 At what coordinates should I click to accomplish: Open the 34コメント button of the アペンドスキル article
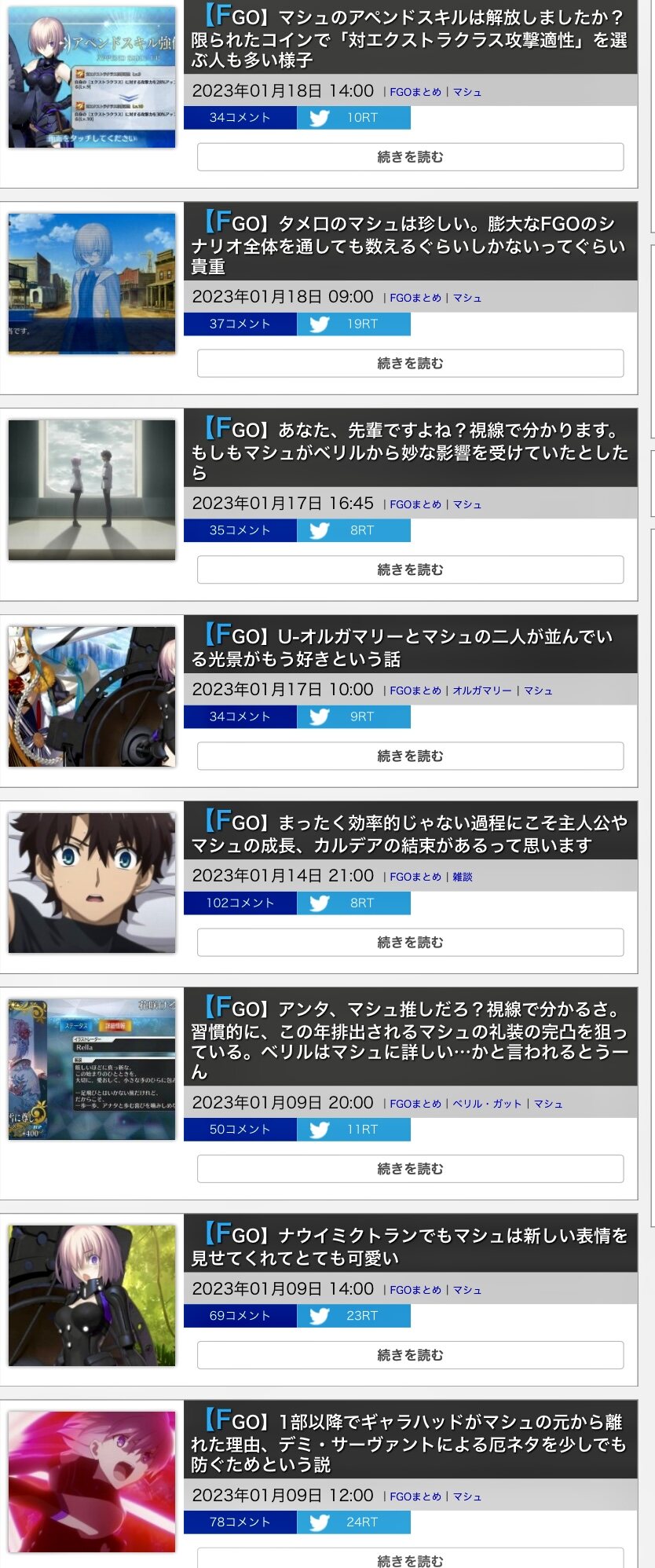[x=240, y=118]
